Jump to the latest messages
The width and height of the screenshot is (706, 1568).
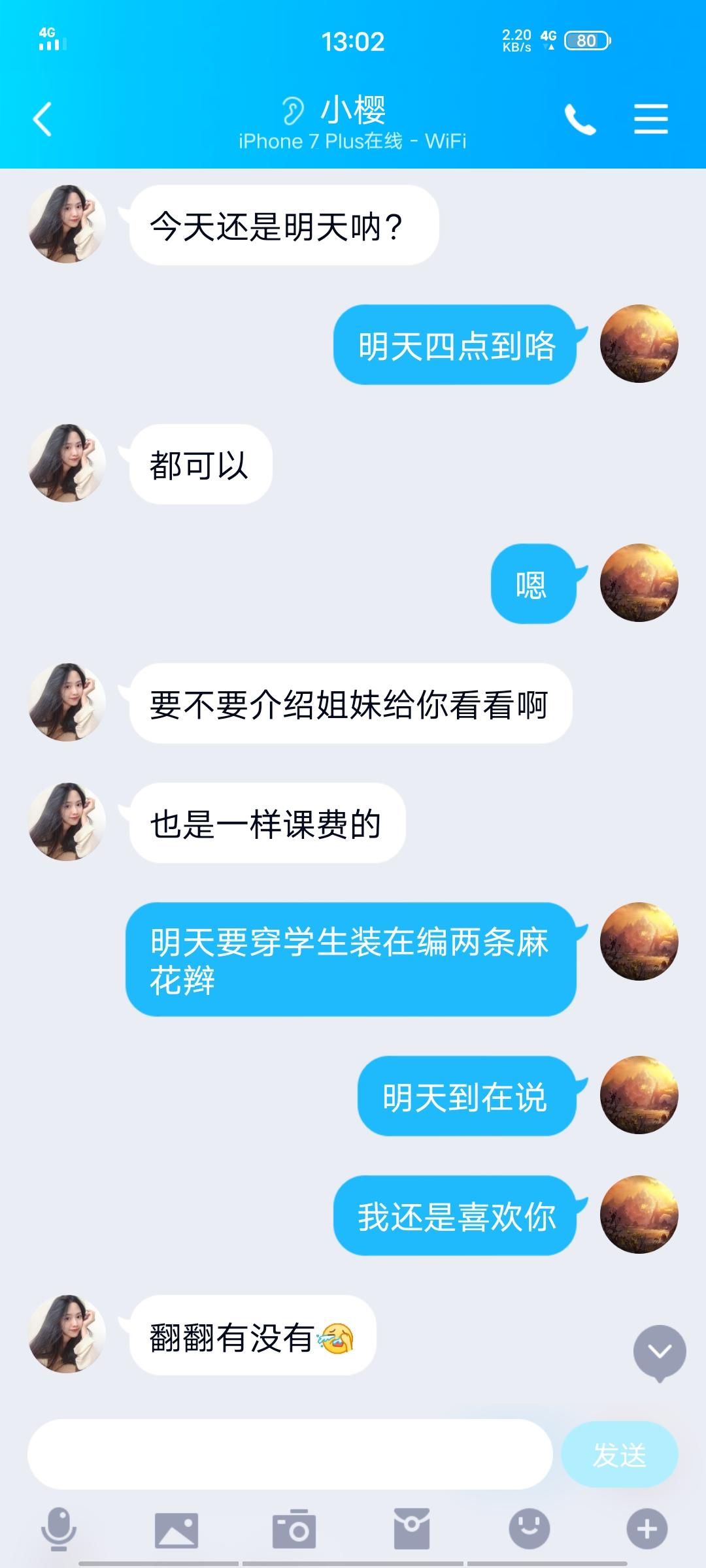coord(659,1352)
